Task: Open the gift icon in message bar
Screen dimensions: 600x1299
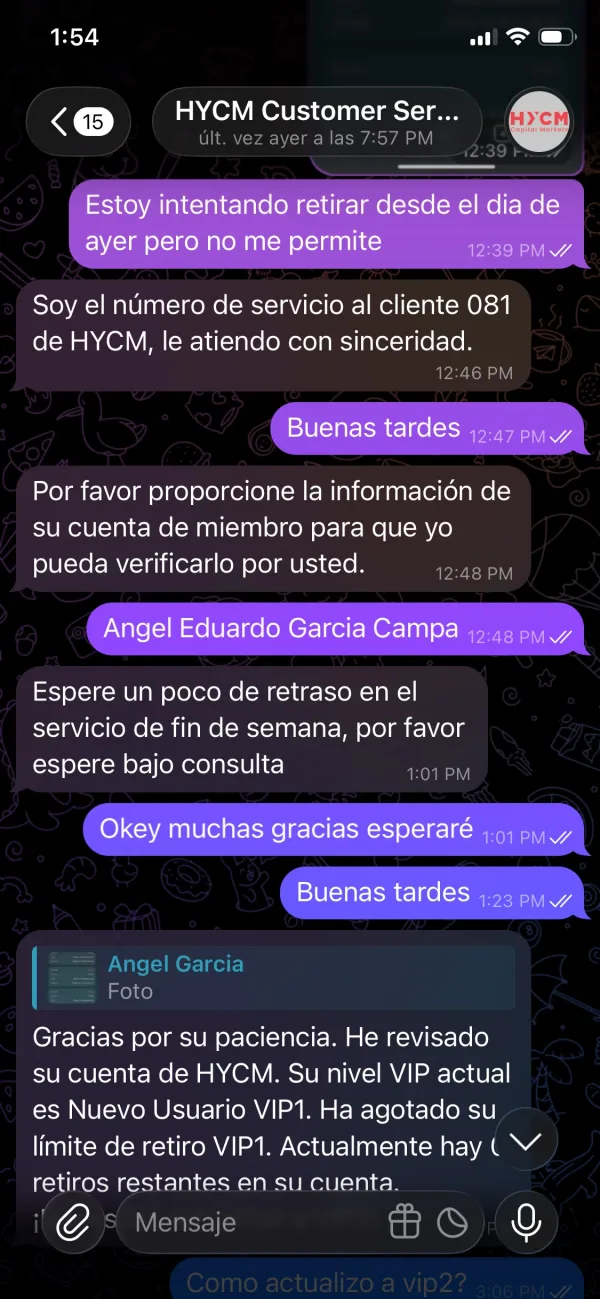Action: click(x=404, y=1221)
